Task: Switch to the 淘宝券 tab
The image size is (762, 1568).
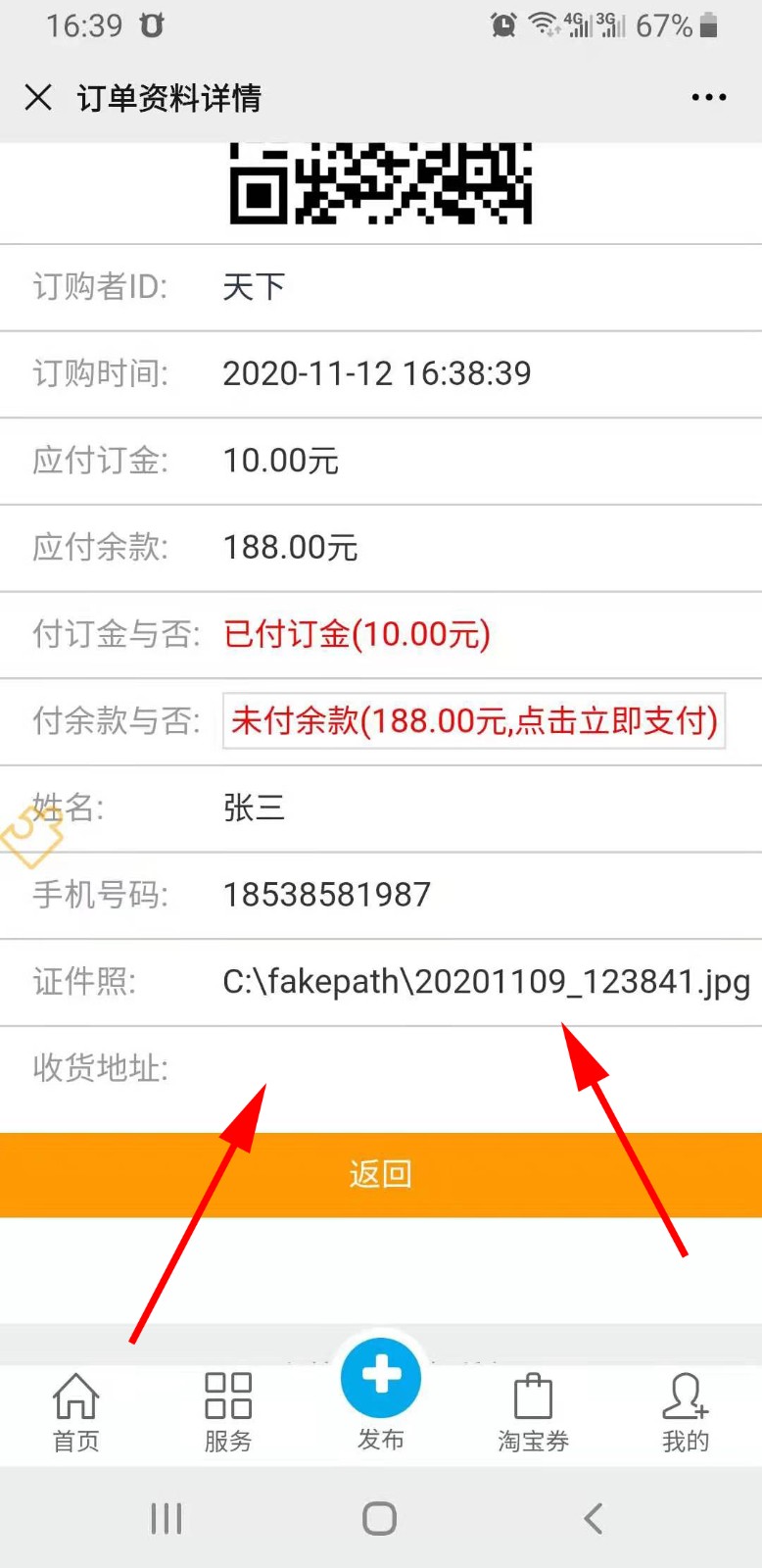Action: 533,1412
